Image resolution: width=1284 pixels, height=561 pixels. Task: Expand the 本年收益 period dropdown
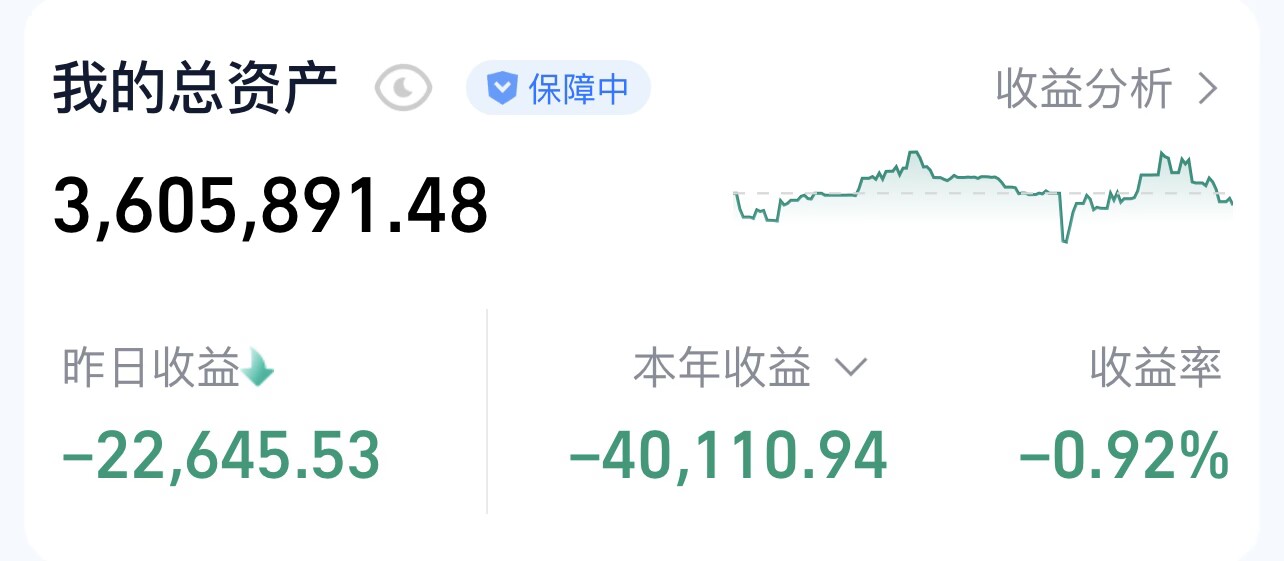tap(849, 369)
